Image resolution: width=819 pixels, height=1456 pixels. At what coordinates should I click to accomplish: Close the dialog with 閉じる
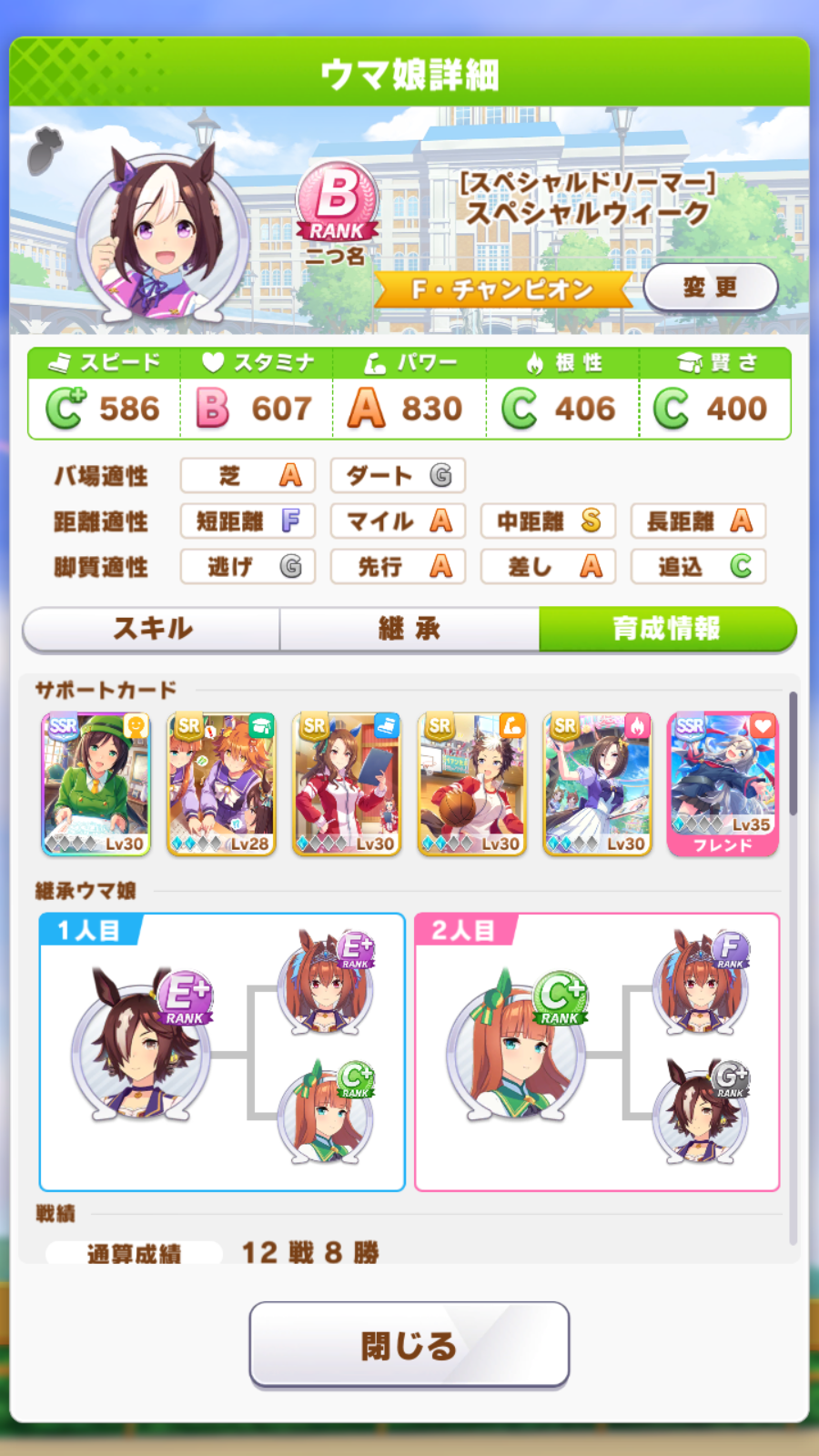(x=409, y=1345)
